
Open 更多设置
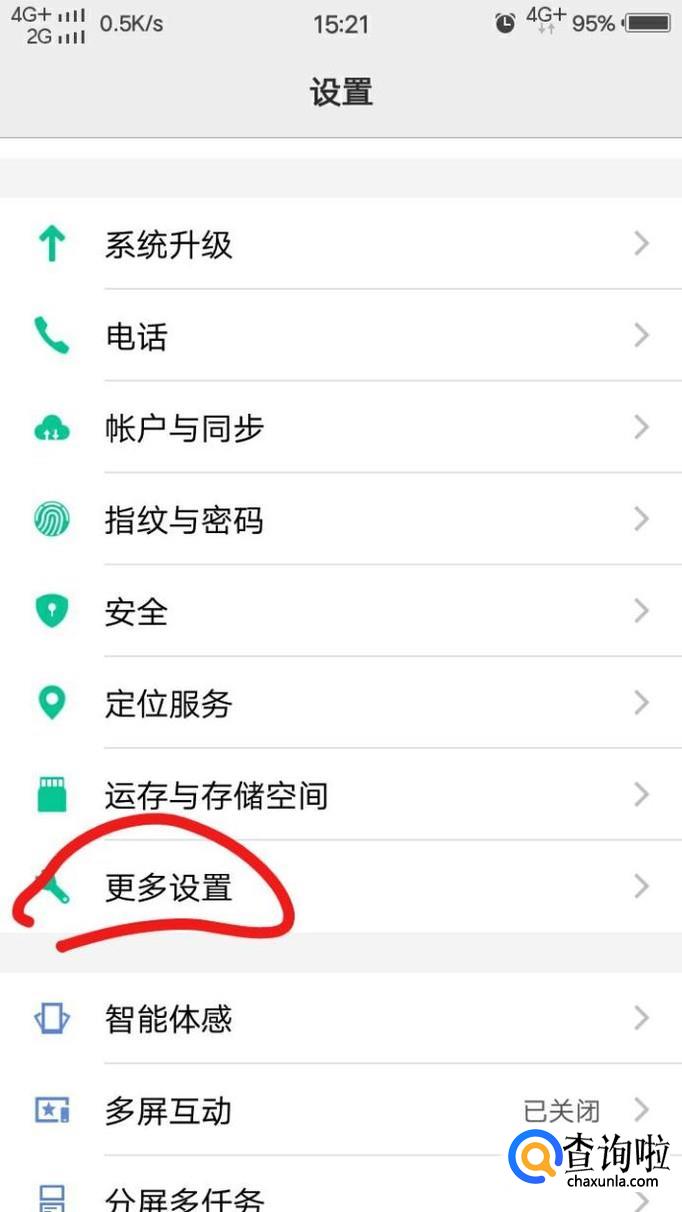point(341,887)
